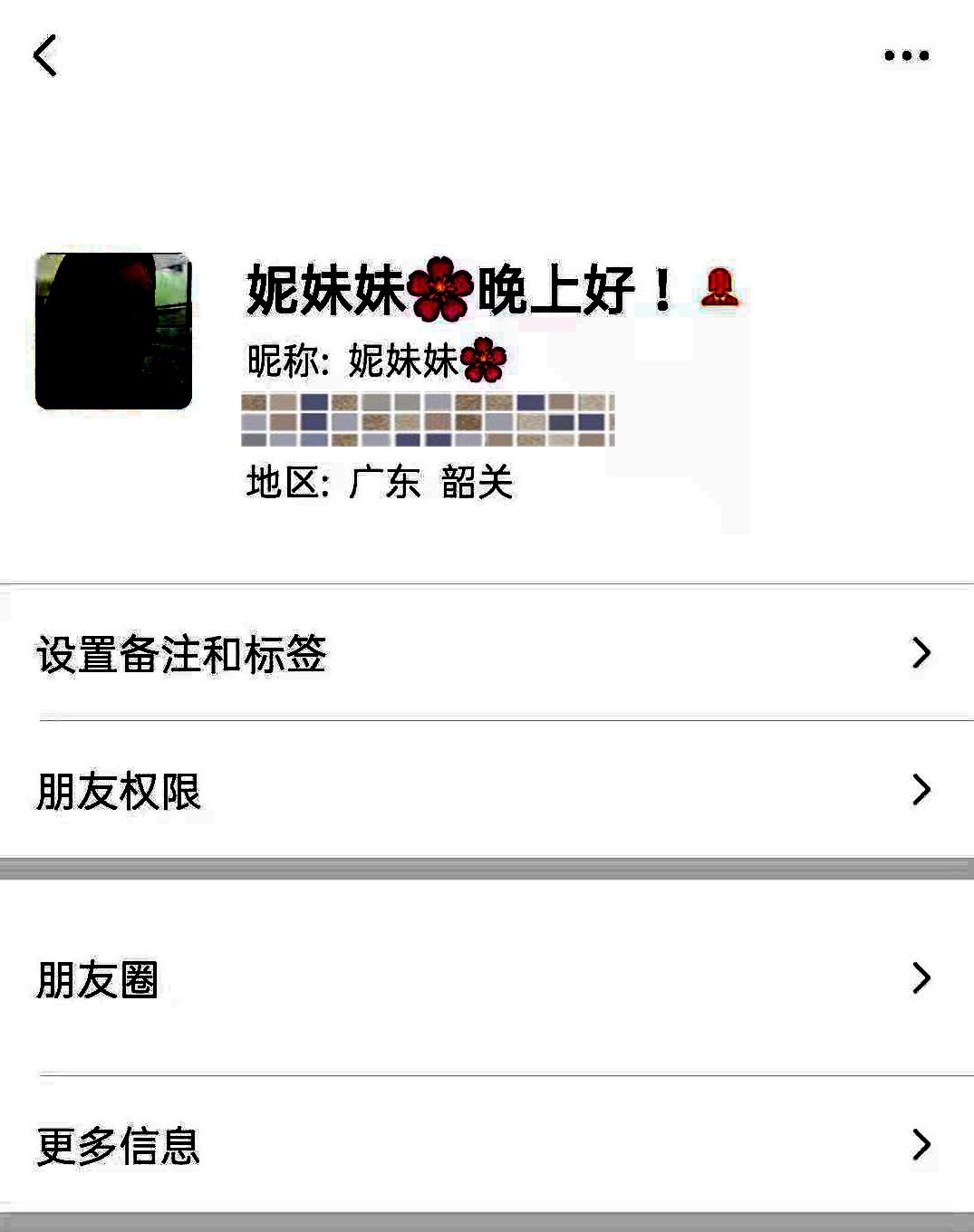Viewport: 974px width, 1232px height.
Task: View the contact's profile picture
Action: coord(113,332)
